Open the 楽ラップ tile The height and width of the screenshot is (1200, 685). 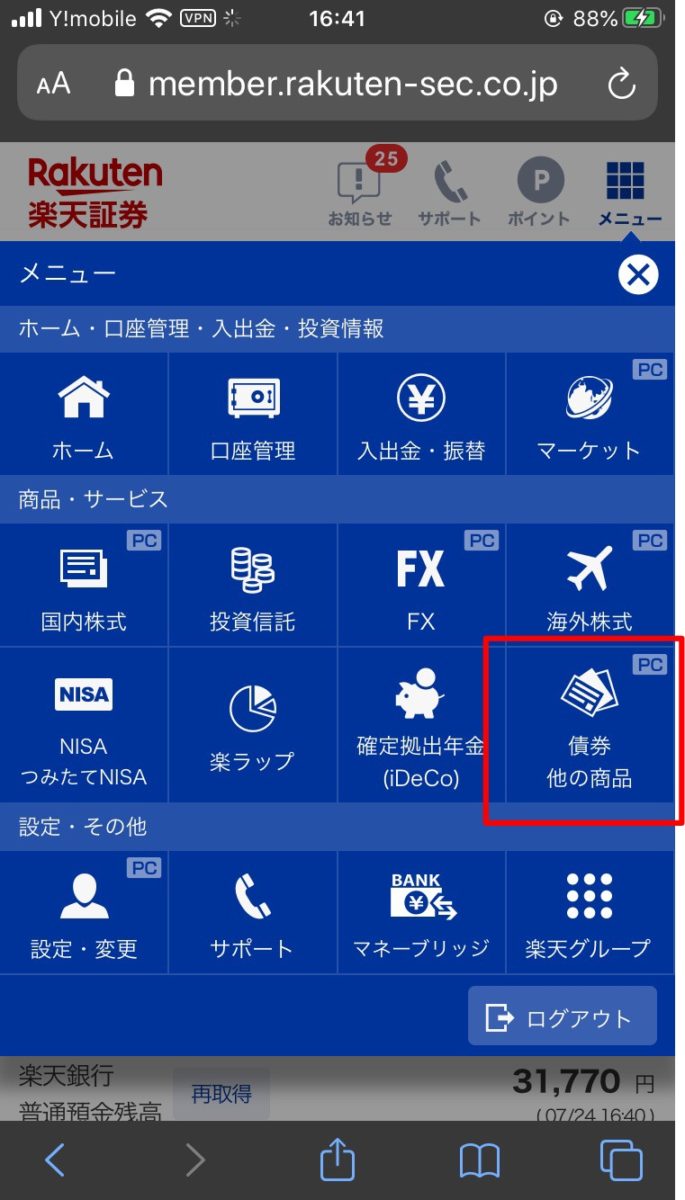tap(253, 725)
